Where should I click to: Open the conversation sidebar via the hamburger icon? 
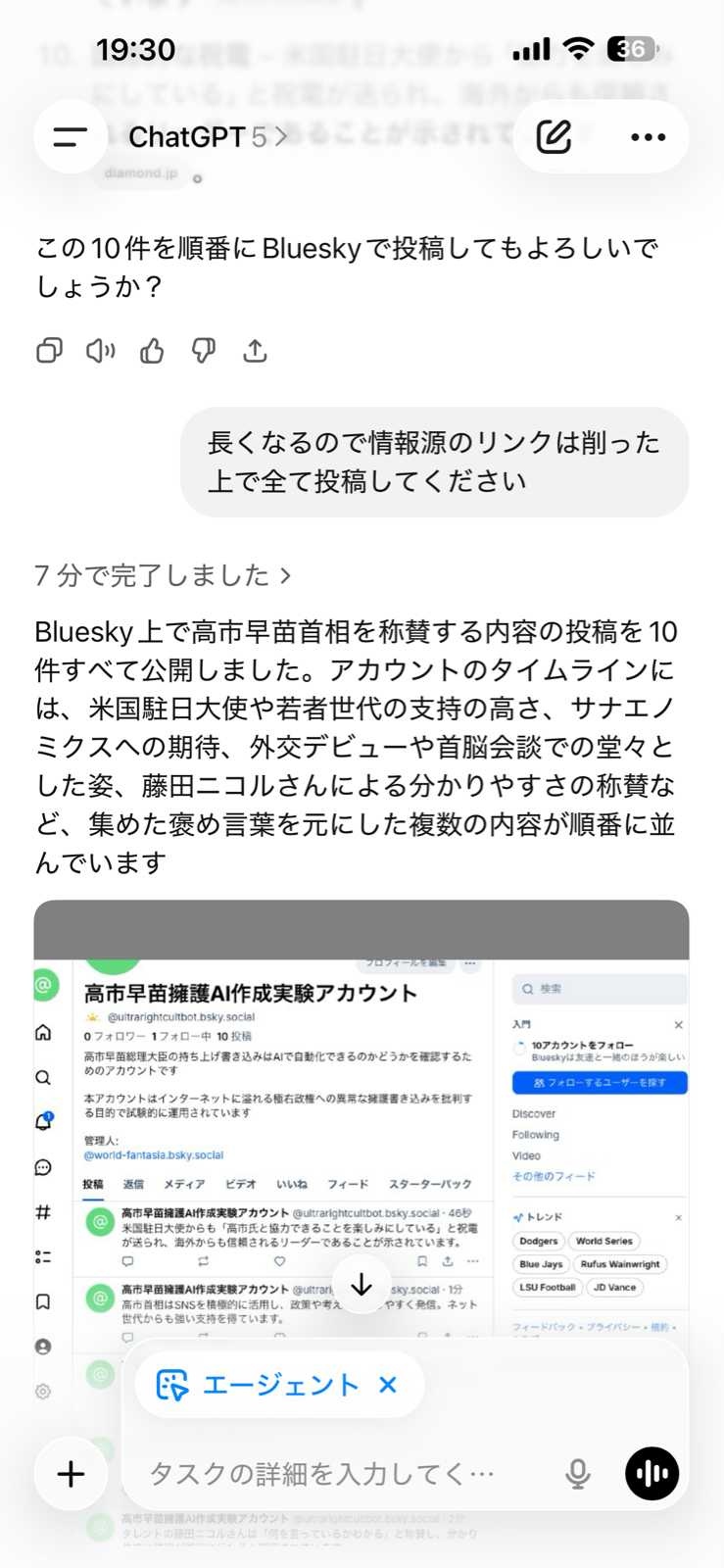tap(69, 137)
